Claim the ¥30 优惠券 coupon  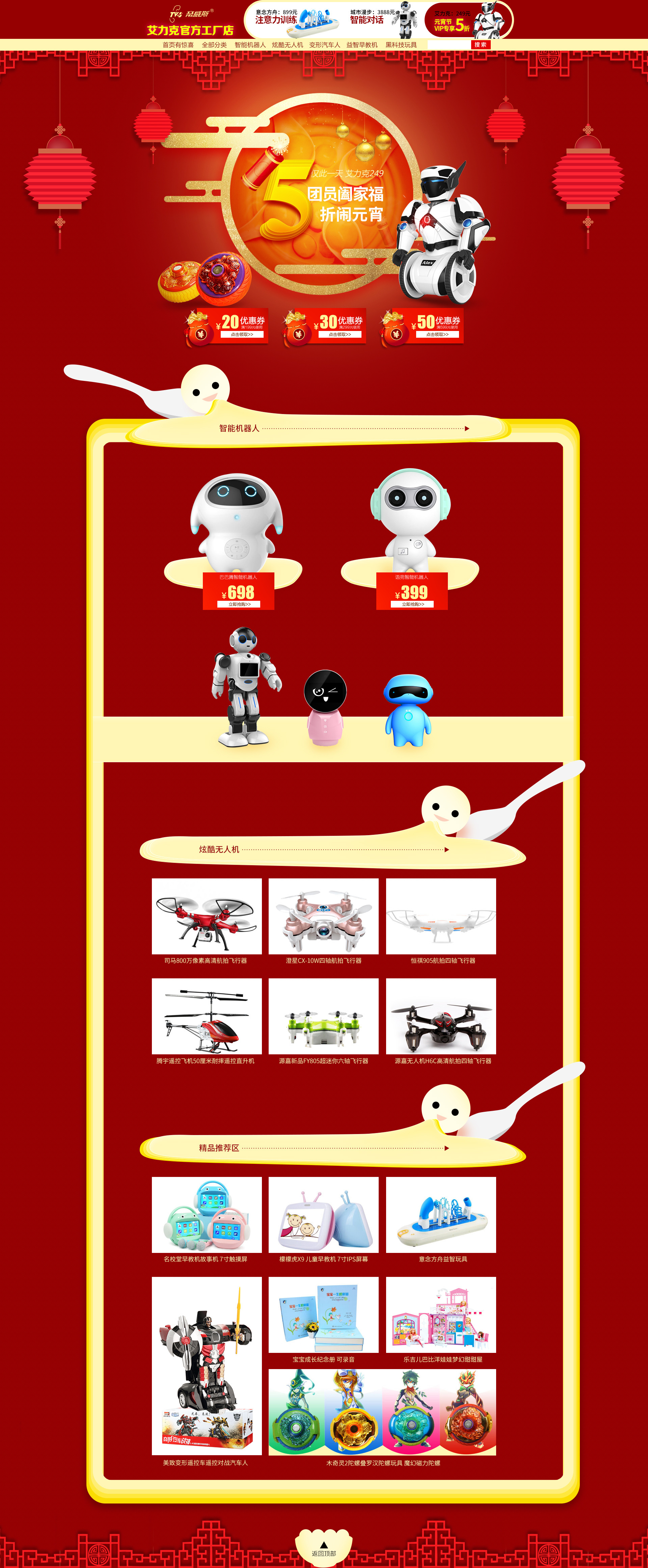[x=340, y=334]
